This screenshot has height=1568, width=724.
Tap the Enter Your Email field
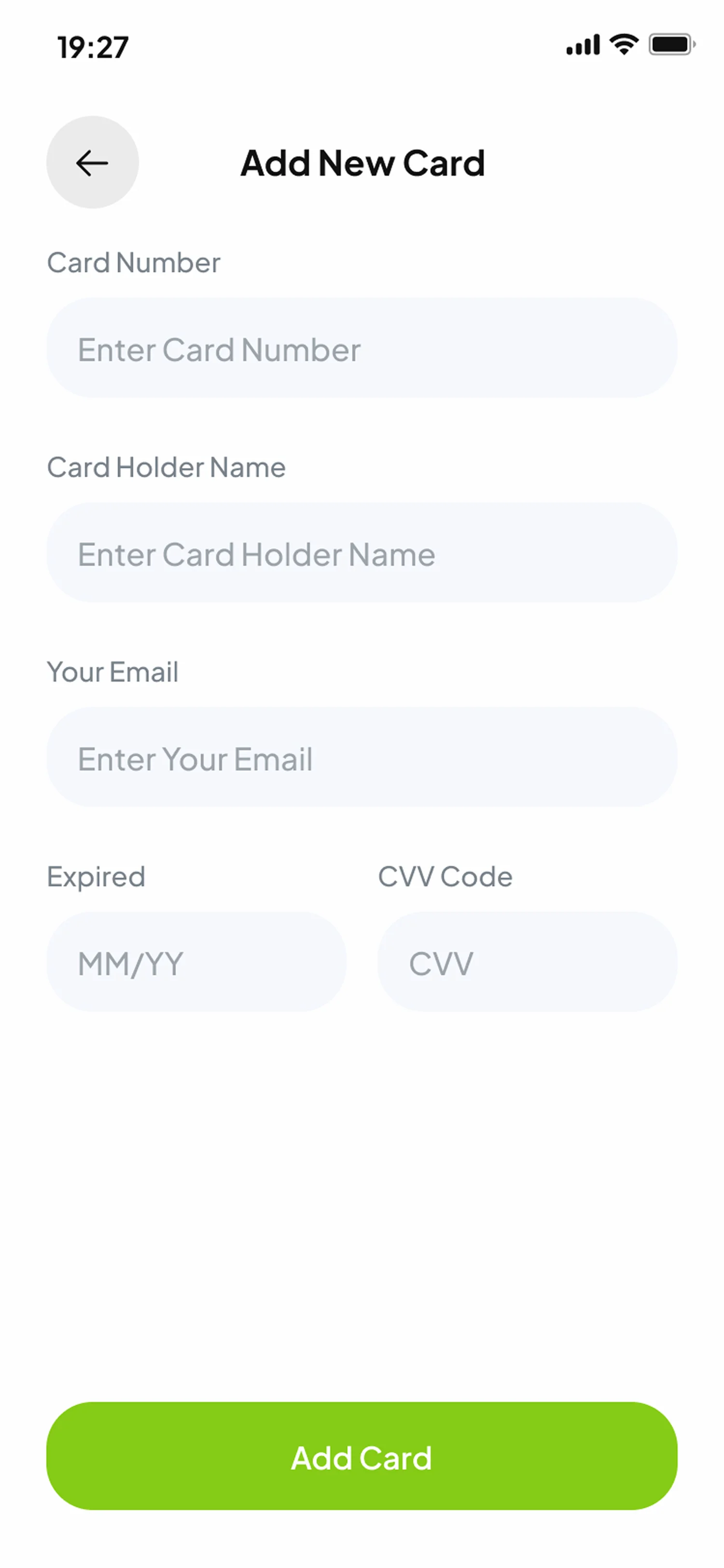pos(362,757)
